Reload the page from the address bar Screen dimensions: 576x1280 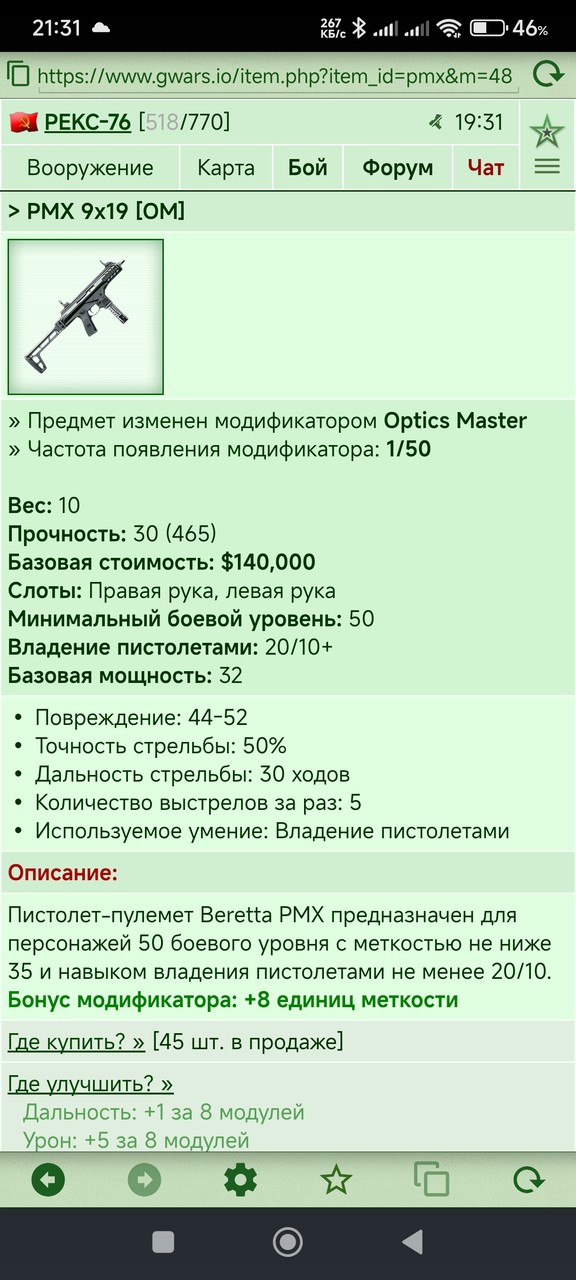[548, 75]
